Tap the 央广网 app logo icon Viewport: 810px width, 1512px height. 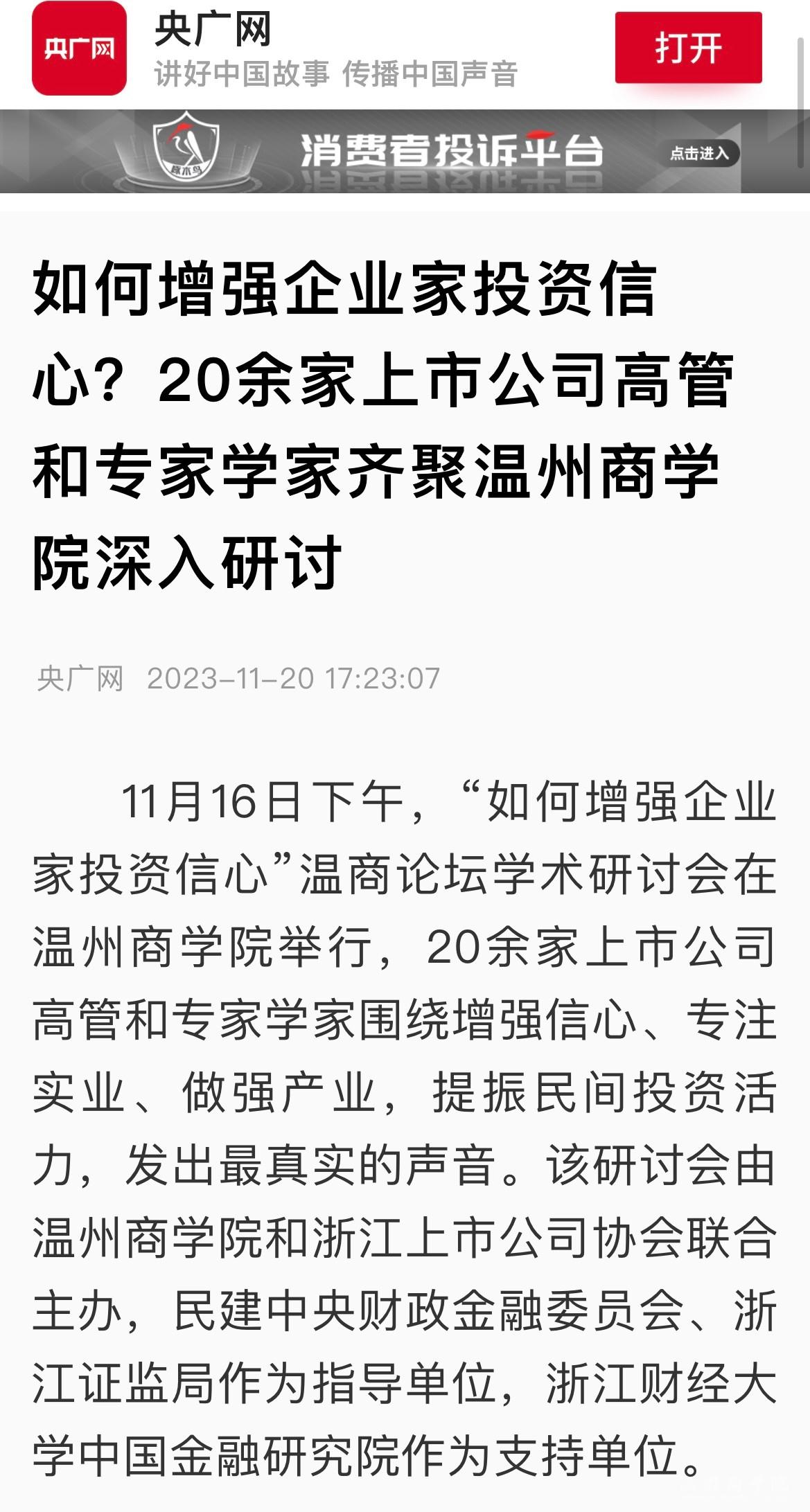click(79, 48)
